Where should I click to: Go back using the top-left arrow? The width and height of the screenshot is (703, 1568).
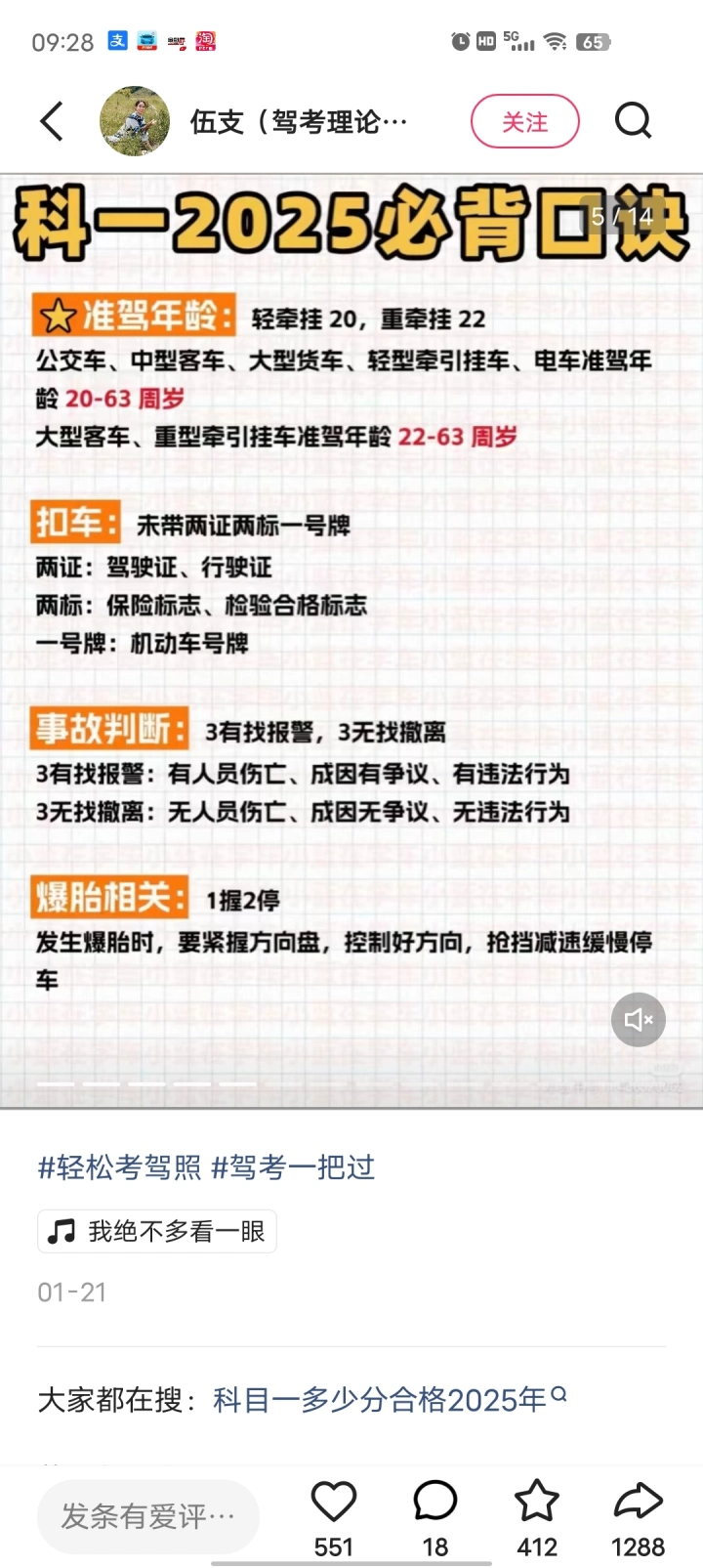(52, 121)
